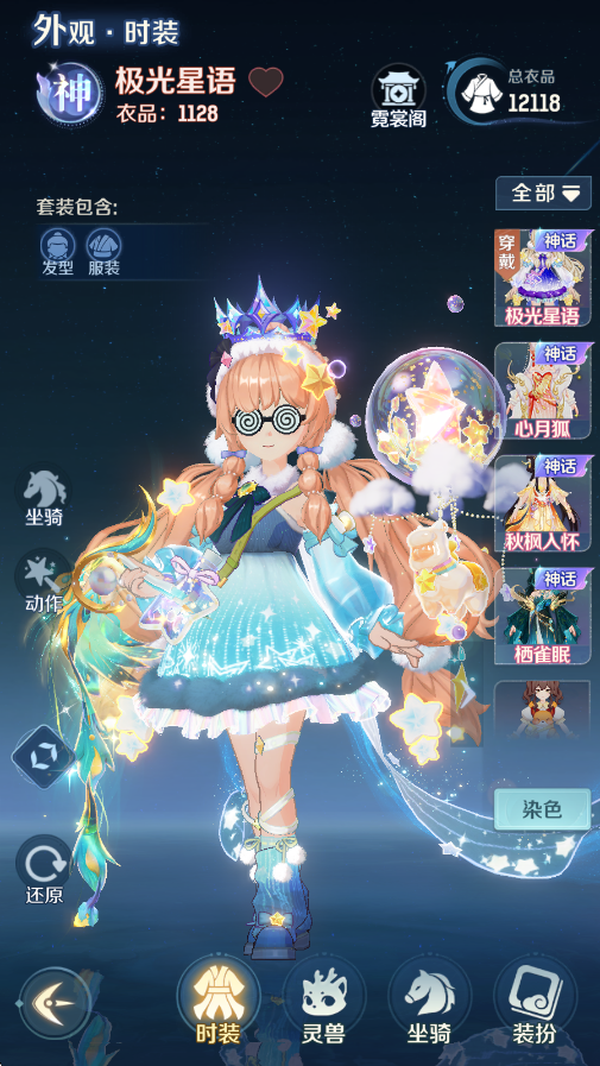Toggle the 坐骑 mount preview on left
The width and height of the screenshot is (600, 1066).
pos(45,497)
